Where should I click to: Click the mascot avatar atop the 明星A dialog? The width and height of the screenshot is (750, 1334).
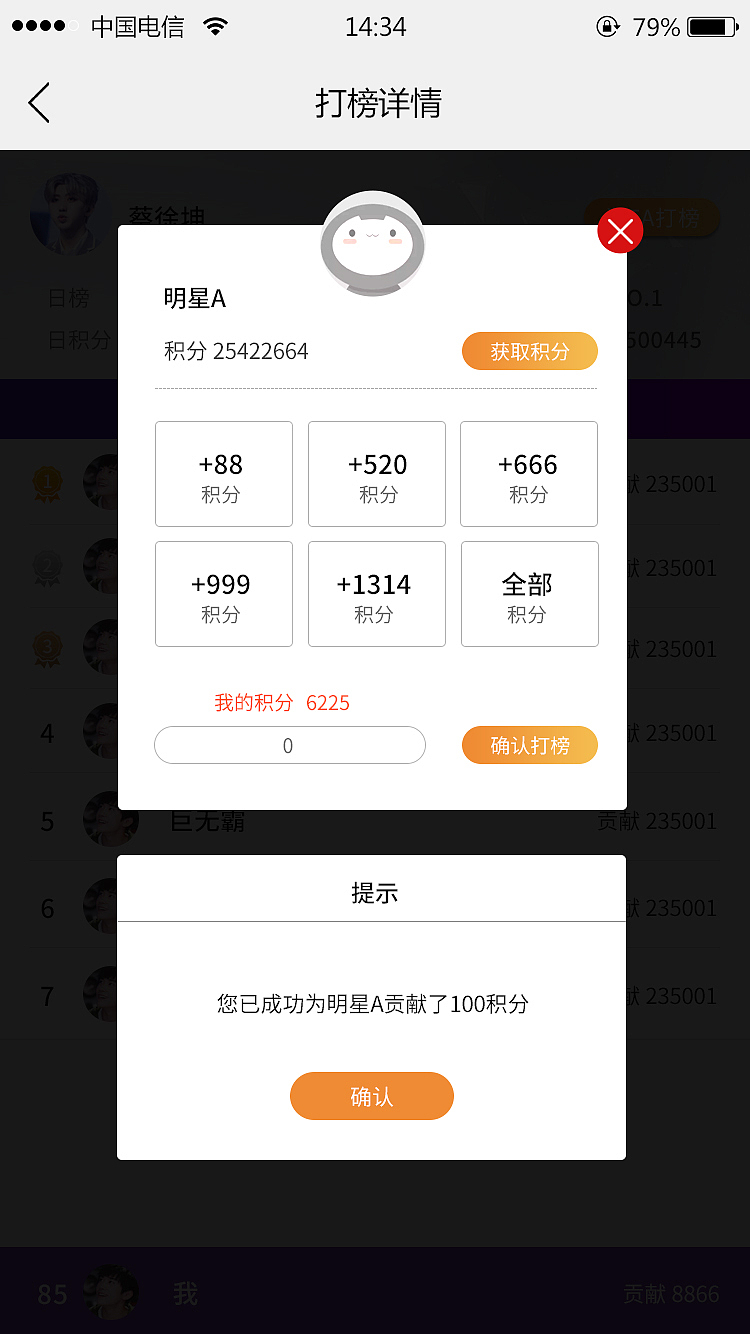tap(372, 243)
